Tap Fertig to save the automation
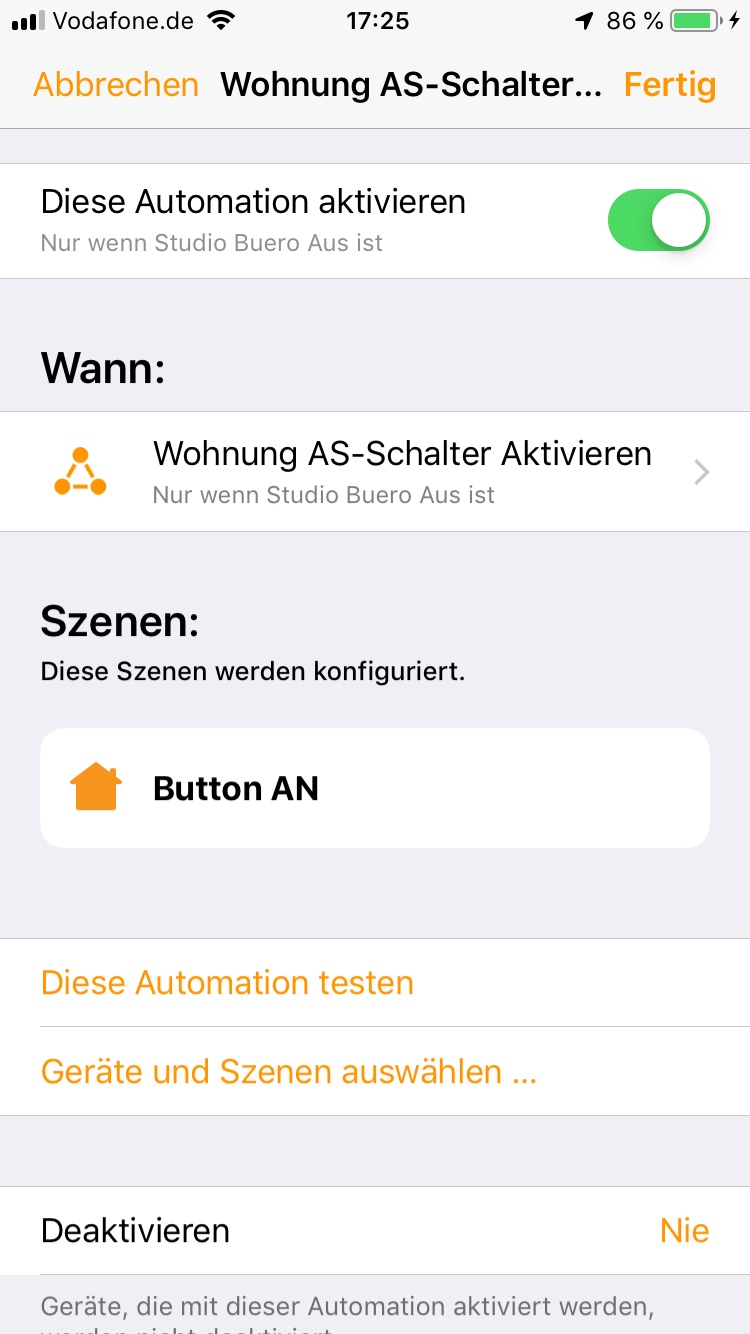 669,85
